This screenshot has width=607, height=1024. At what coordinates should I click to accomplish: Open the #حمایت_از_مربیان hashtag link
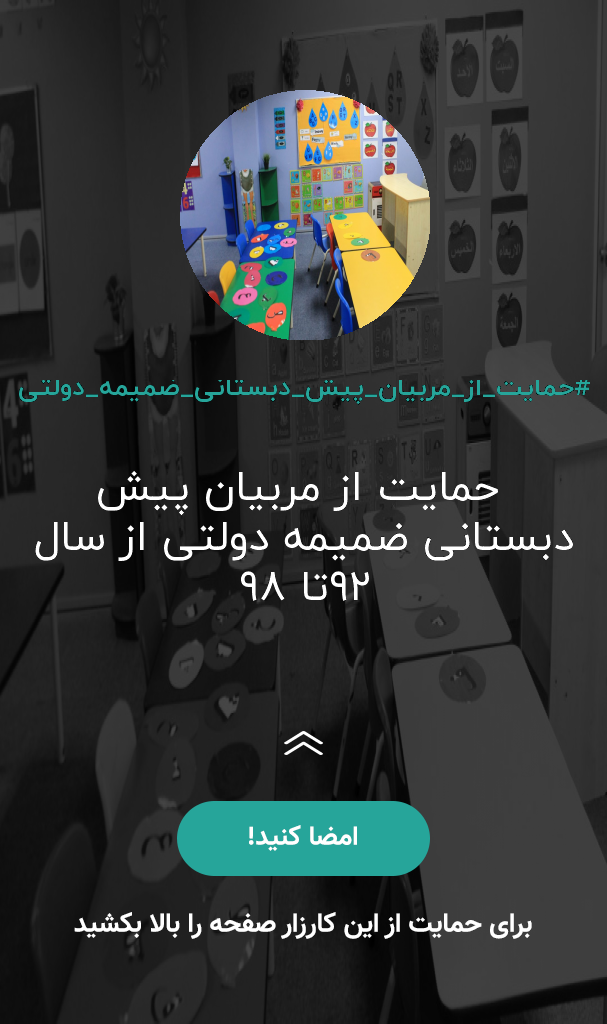point(304,389)
